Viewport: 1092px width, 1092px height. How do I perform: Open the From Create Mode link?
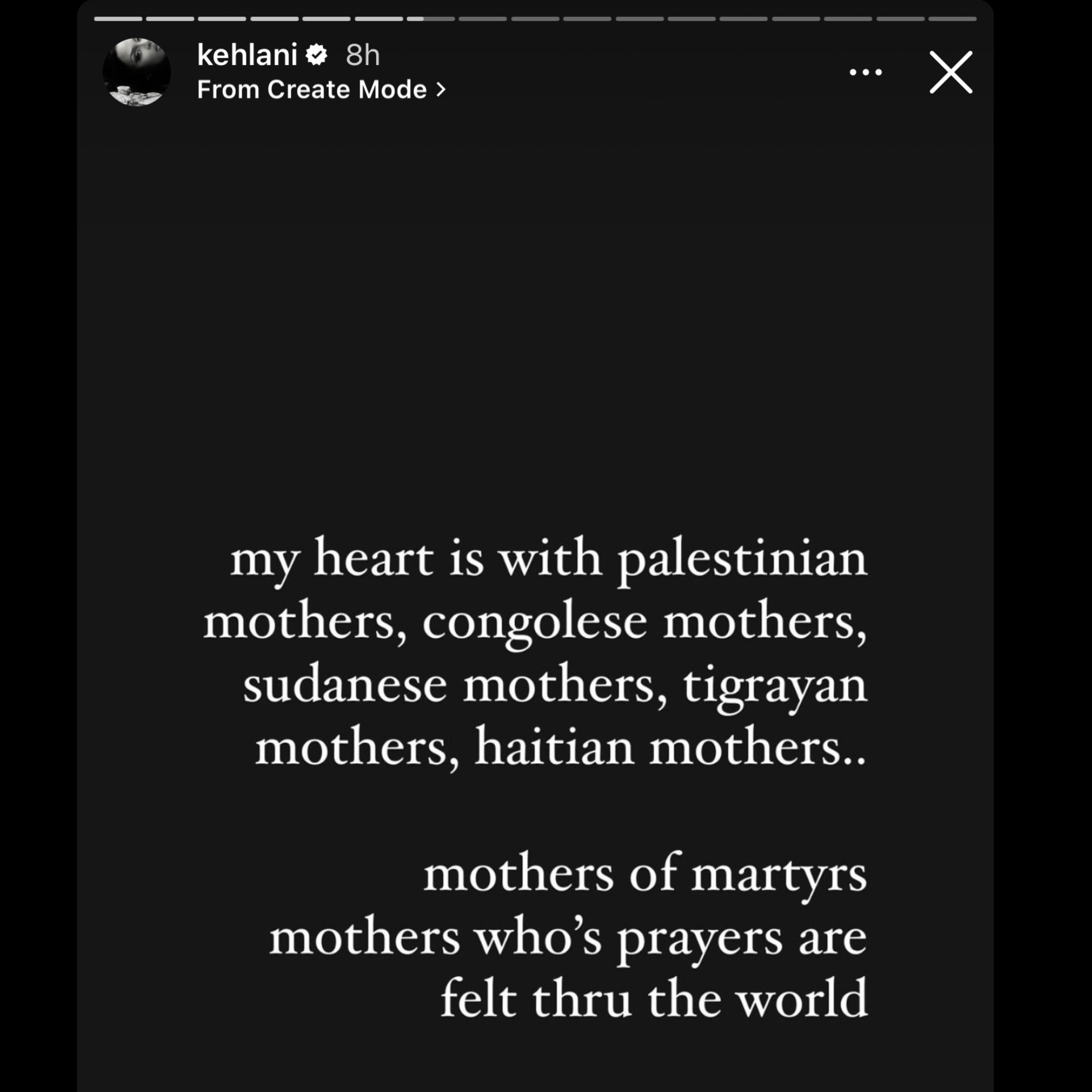(x=321, y=90)
